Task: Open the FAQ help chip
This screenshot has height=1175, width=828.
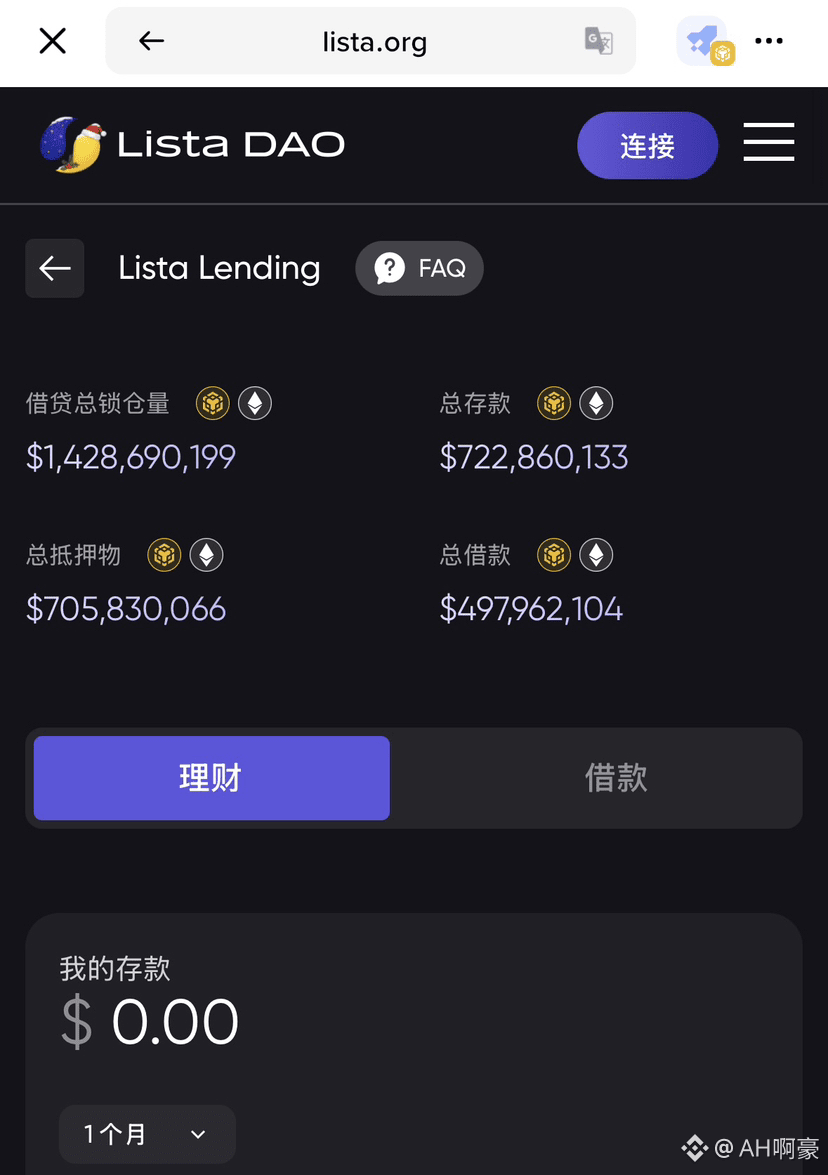Action: 420,268
